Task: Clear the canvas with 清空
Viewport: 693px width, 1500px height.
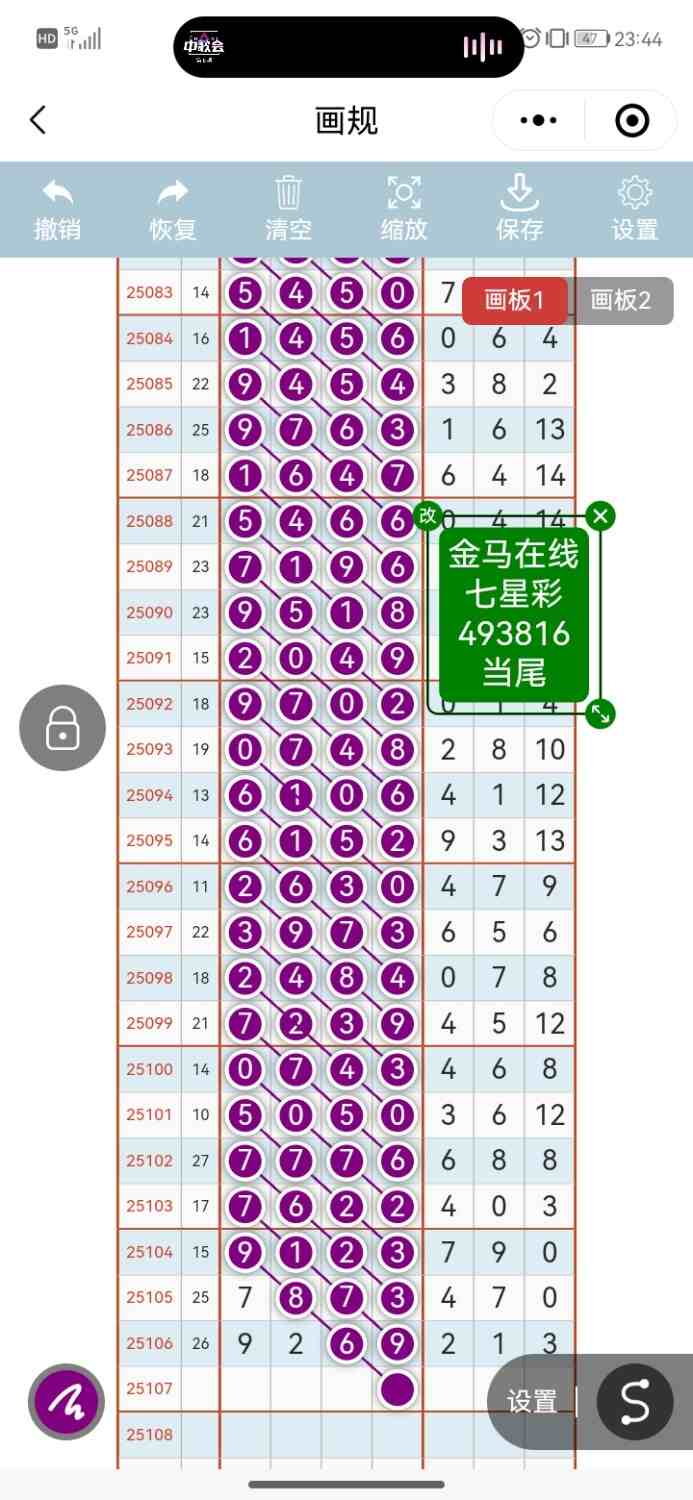Action: 288,209
